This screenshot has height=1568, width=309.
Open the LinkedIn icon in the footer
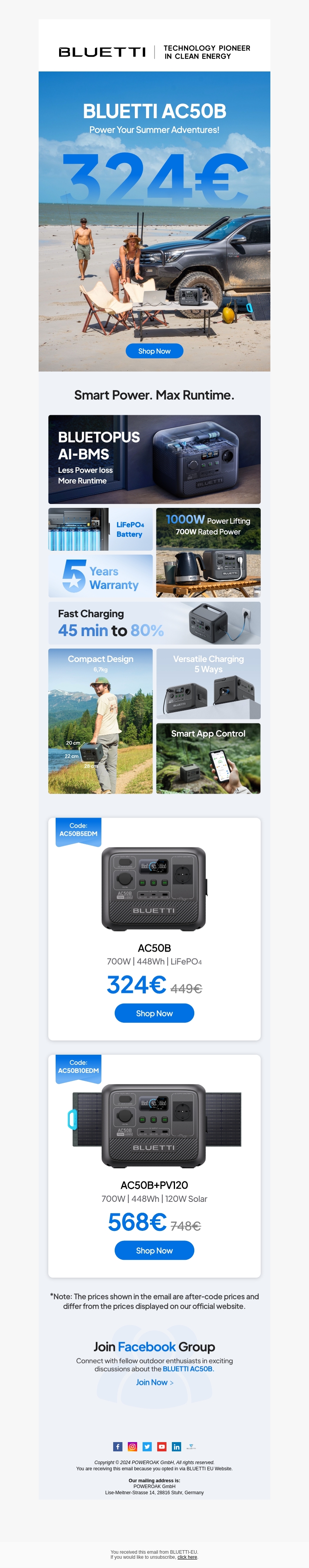coord(177,1447)
